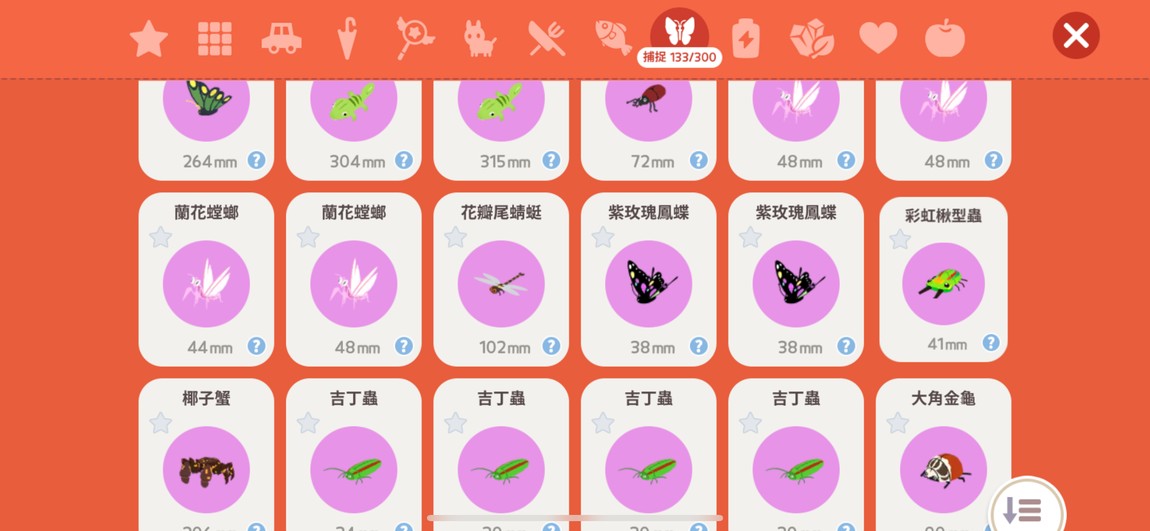Viewport: 1150px width, 531px height.
Task: Open the heart category tab
Action: 878,39
